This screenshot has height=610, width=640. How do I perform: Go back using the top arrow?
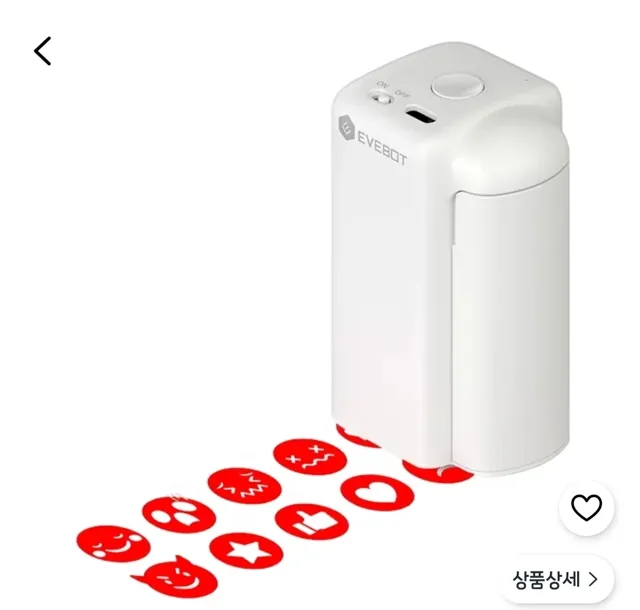pyautogui.click(x=42, y=51)
